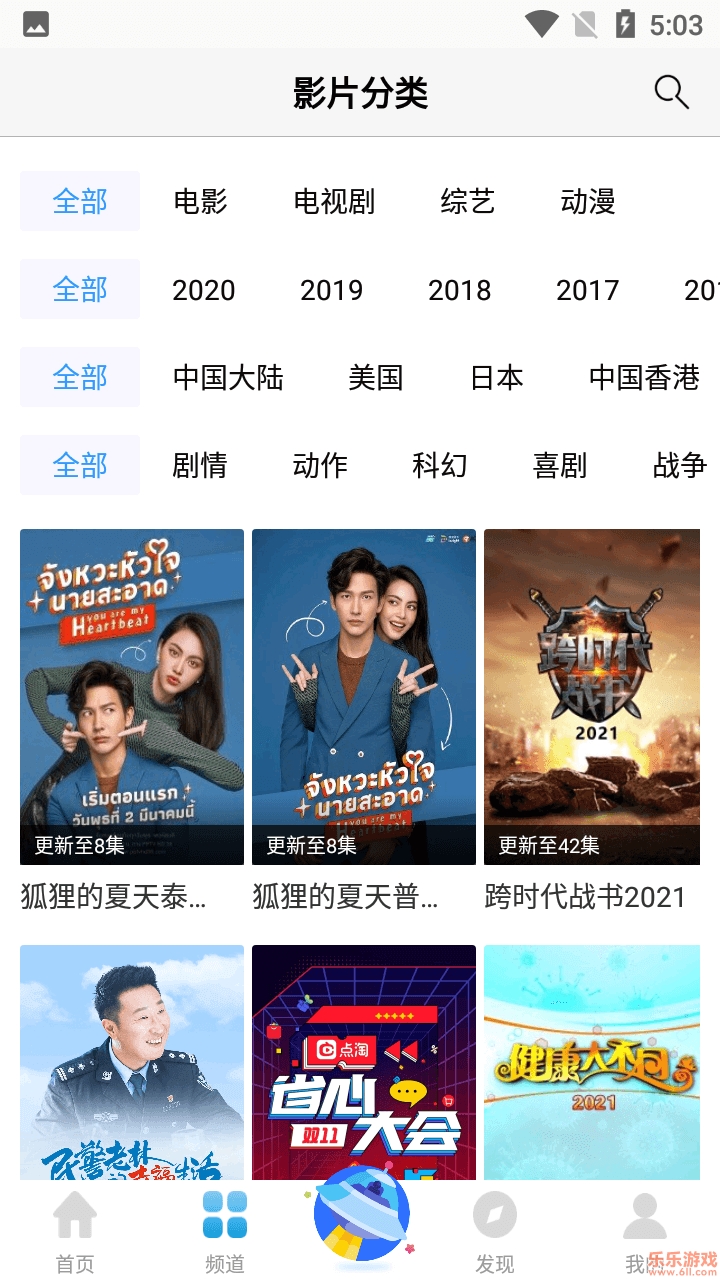The image size is (720, 1280).
Task: Open the 发现 discover compass icon
Action: [x=494, y=1213]
